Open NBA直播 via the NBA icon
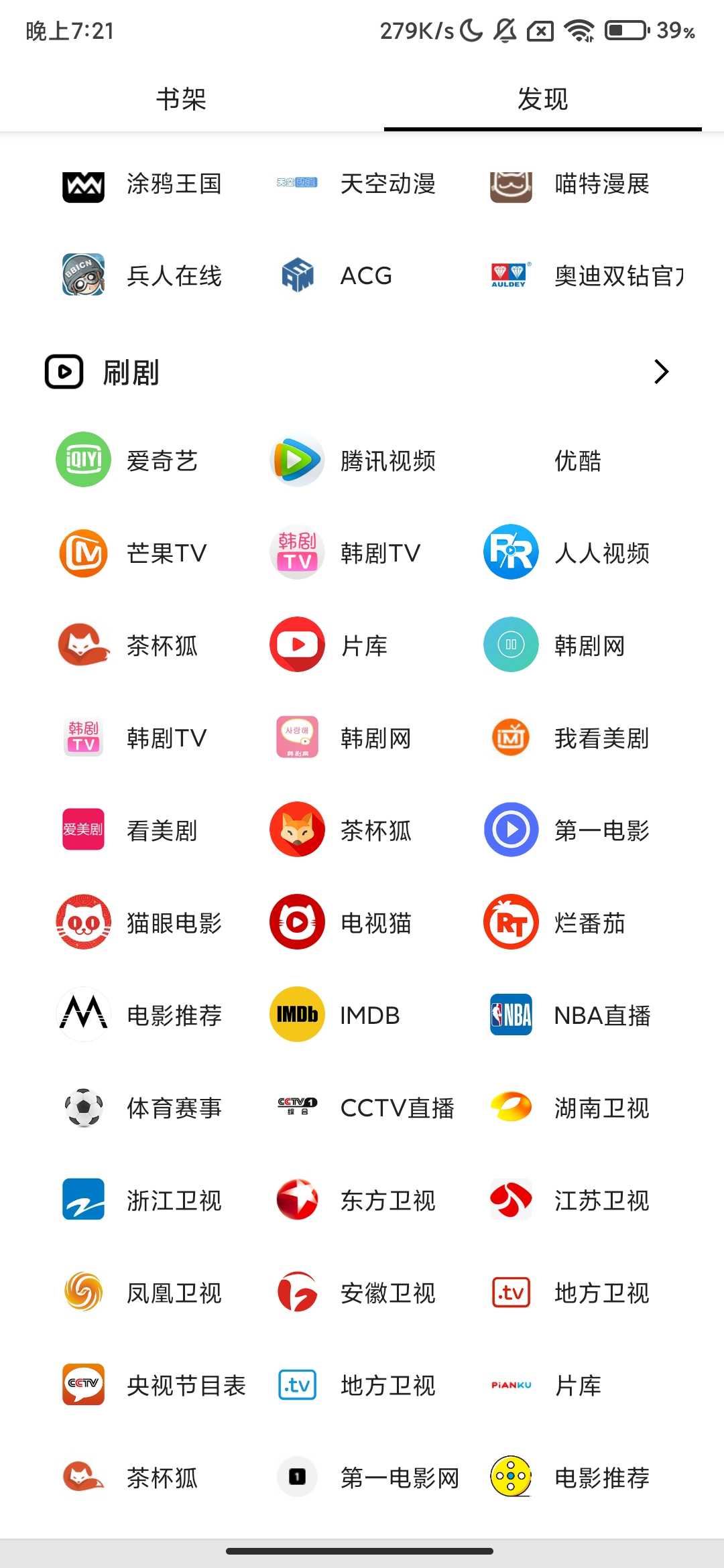724x1568 pixels. click(x=510, y=1015)
